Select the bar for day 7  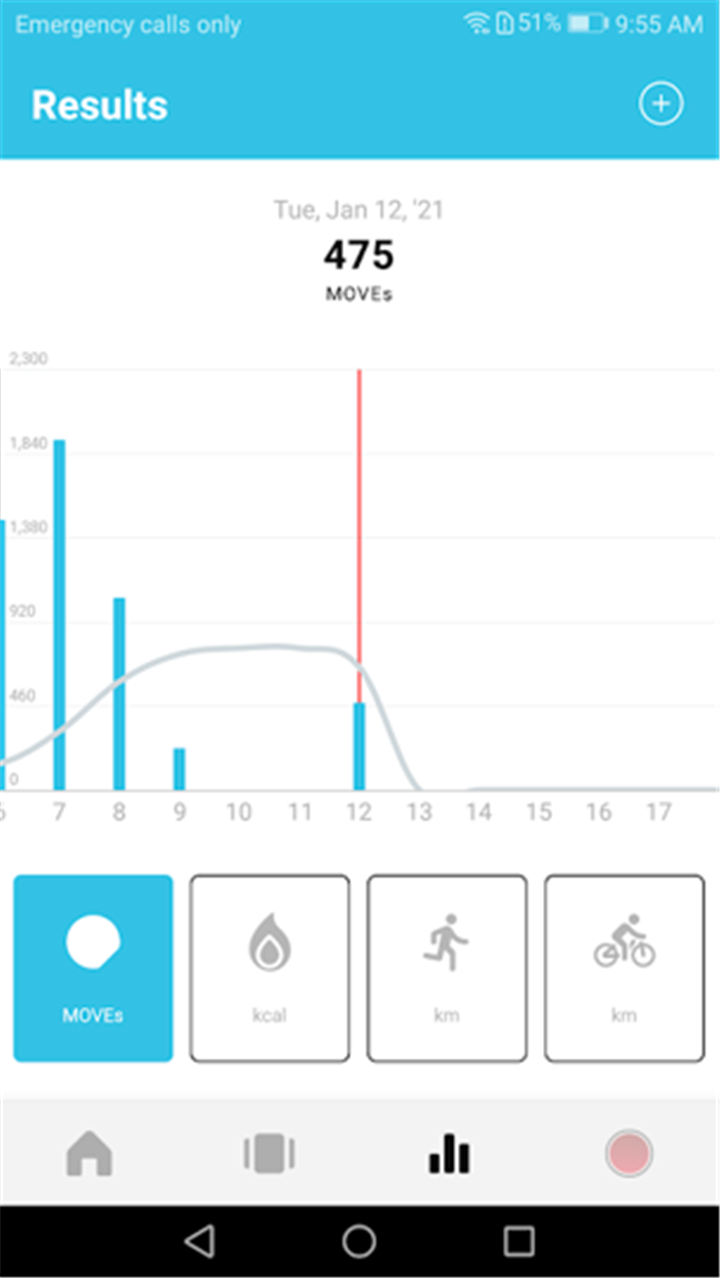point(60,615)
